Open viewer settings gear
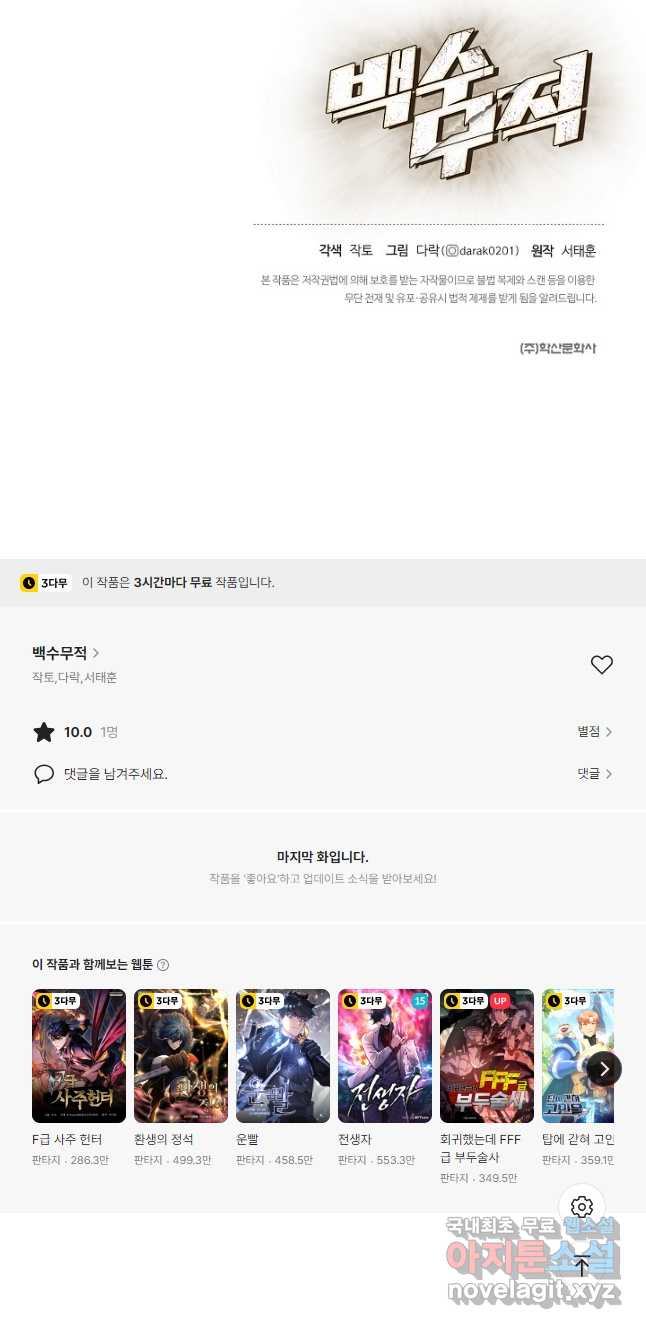 582,1207
